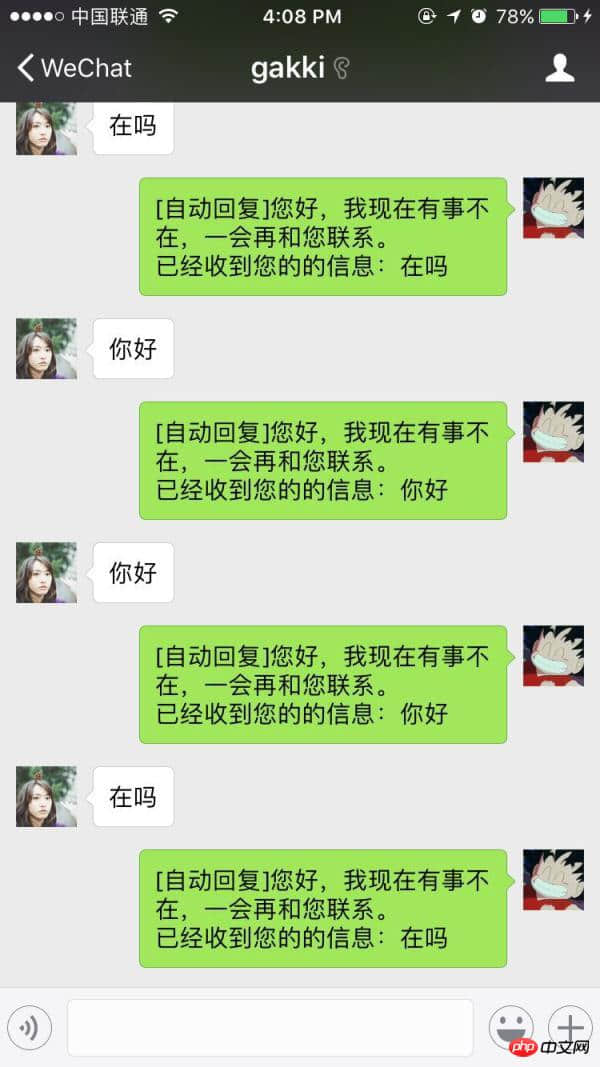Open the plus attachments menu
This screenshot has height=1067, width=600.
[570, 1027]
